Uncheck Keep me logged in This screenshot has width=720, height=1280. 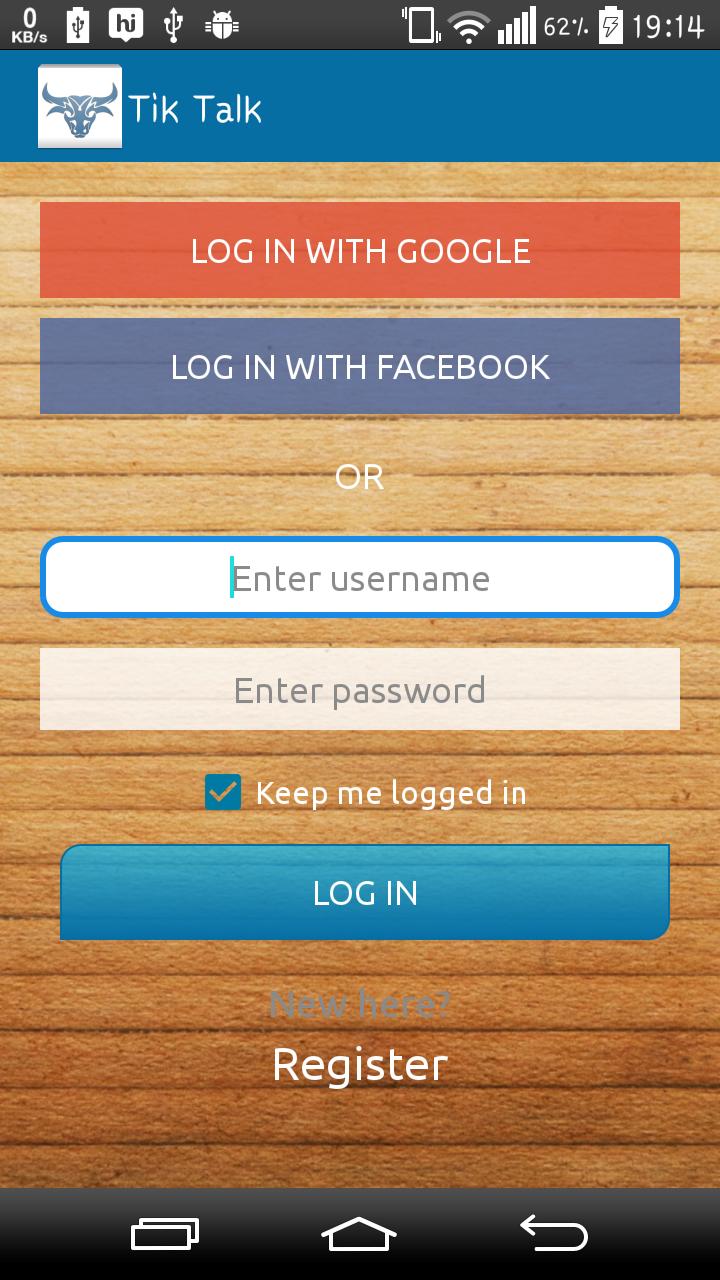pyautogui.click(x=223, y=792)
